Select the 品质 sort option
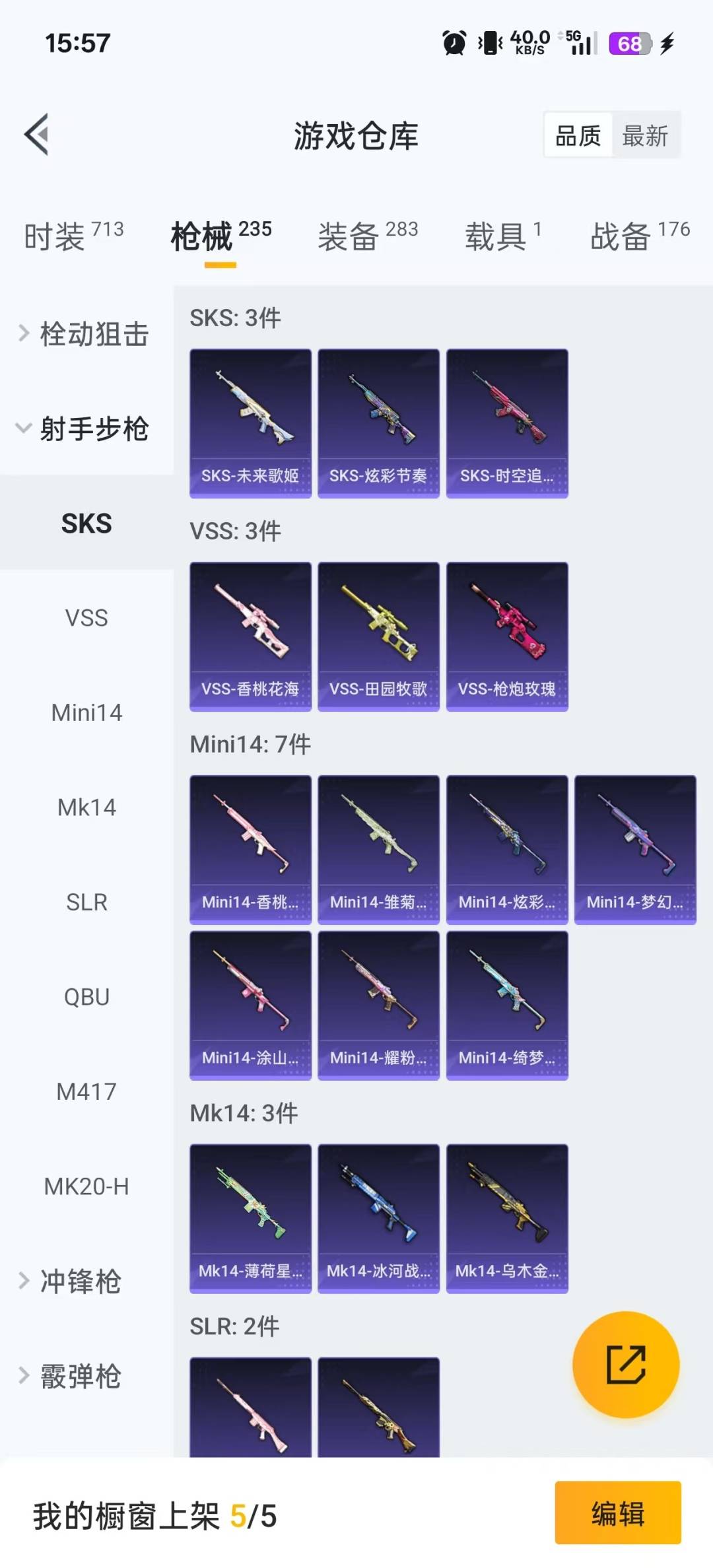The height and width of the screenshot is (1568, 713). [578, 136]
